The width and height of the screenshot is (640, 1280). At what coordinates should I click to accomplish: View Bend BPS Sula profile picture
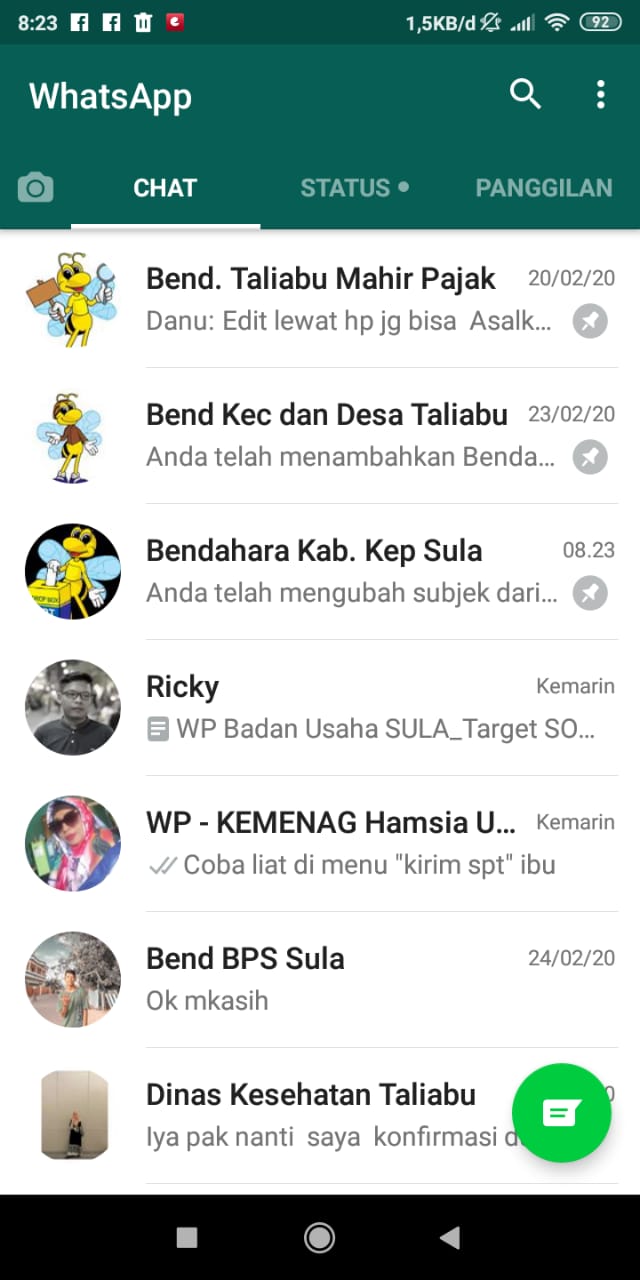tap(73, 979)
